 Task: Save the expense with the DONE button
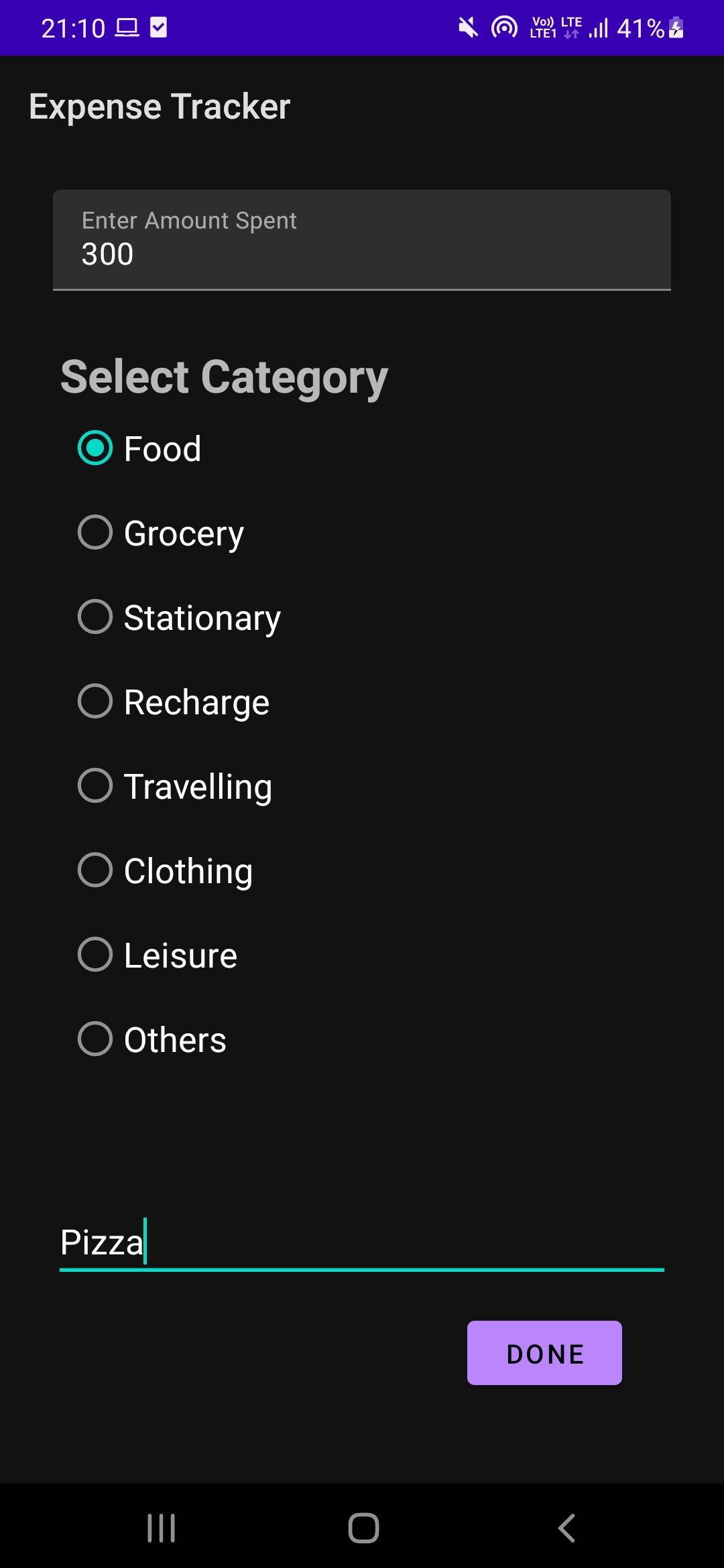point(544,1353)
